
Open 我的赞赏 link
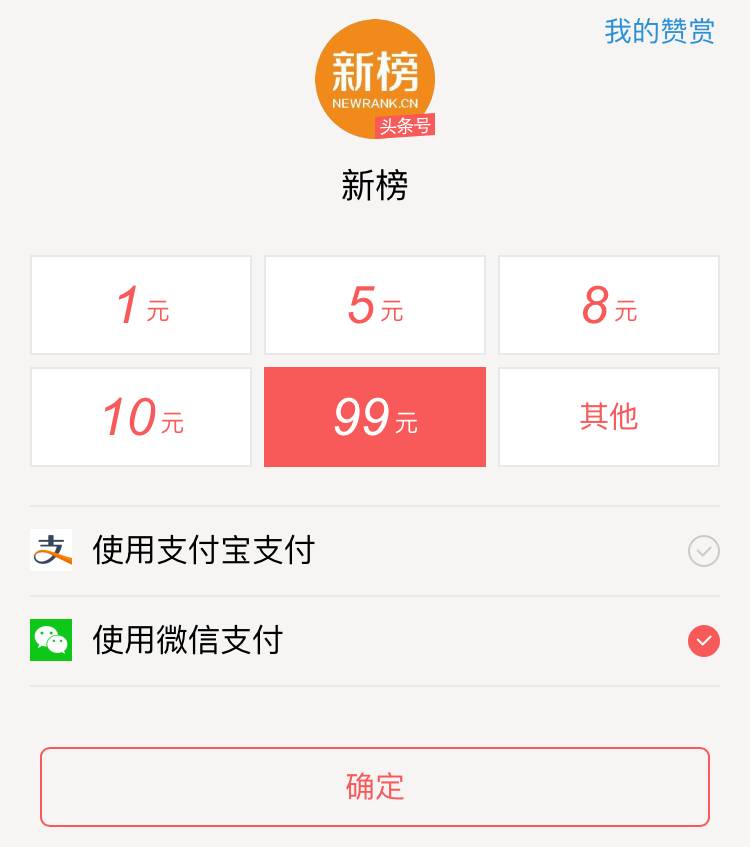pyautogui.click(x=659, y=31)
